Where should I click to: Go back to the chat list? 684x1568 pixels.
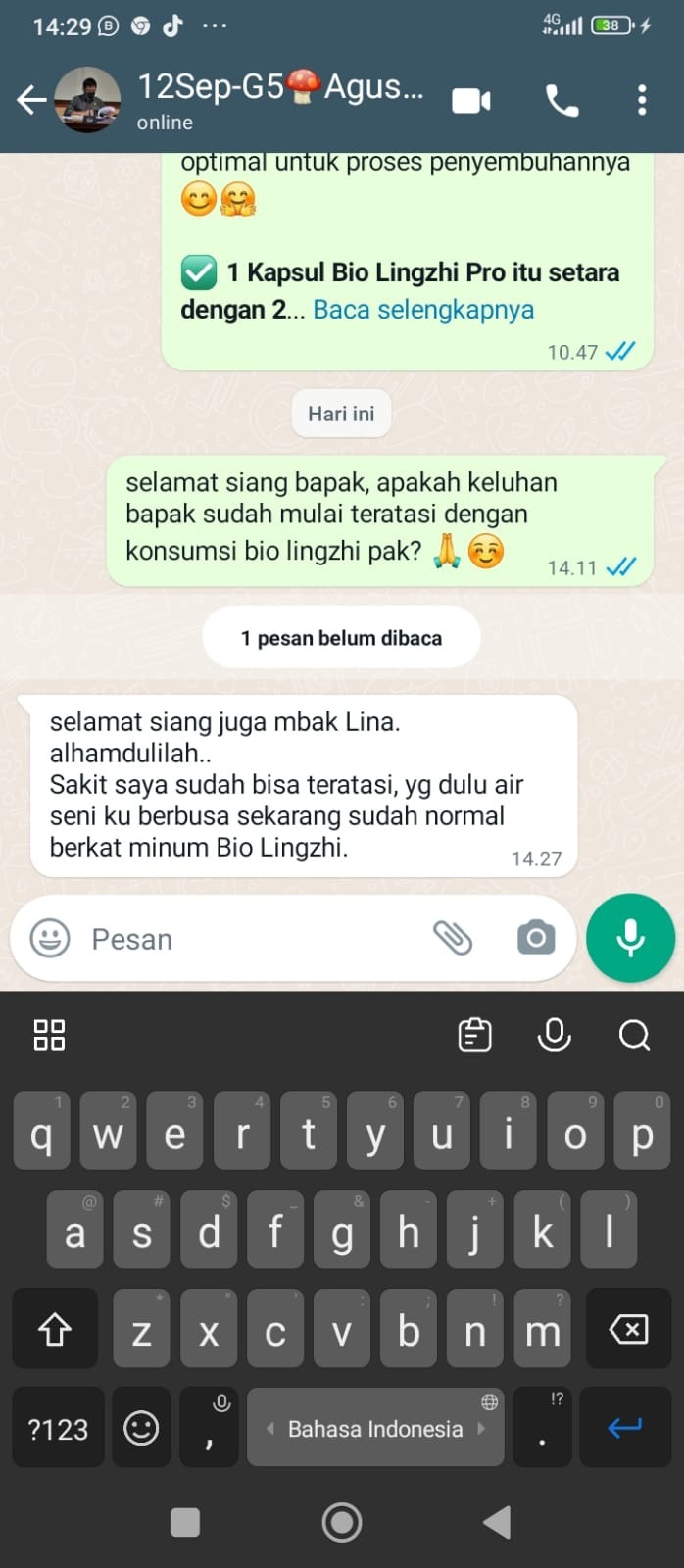point(31,100)
